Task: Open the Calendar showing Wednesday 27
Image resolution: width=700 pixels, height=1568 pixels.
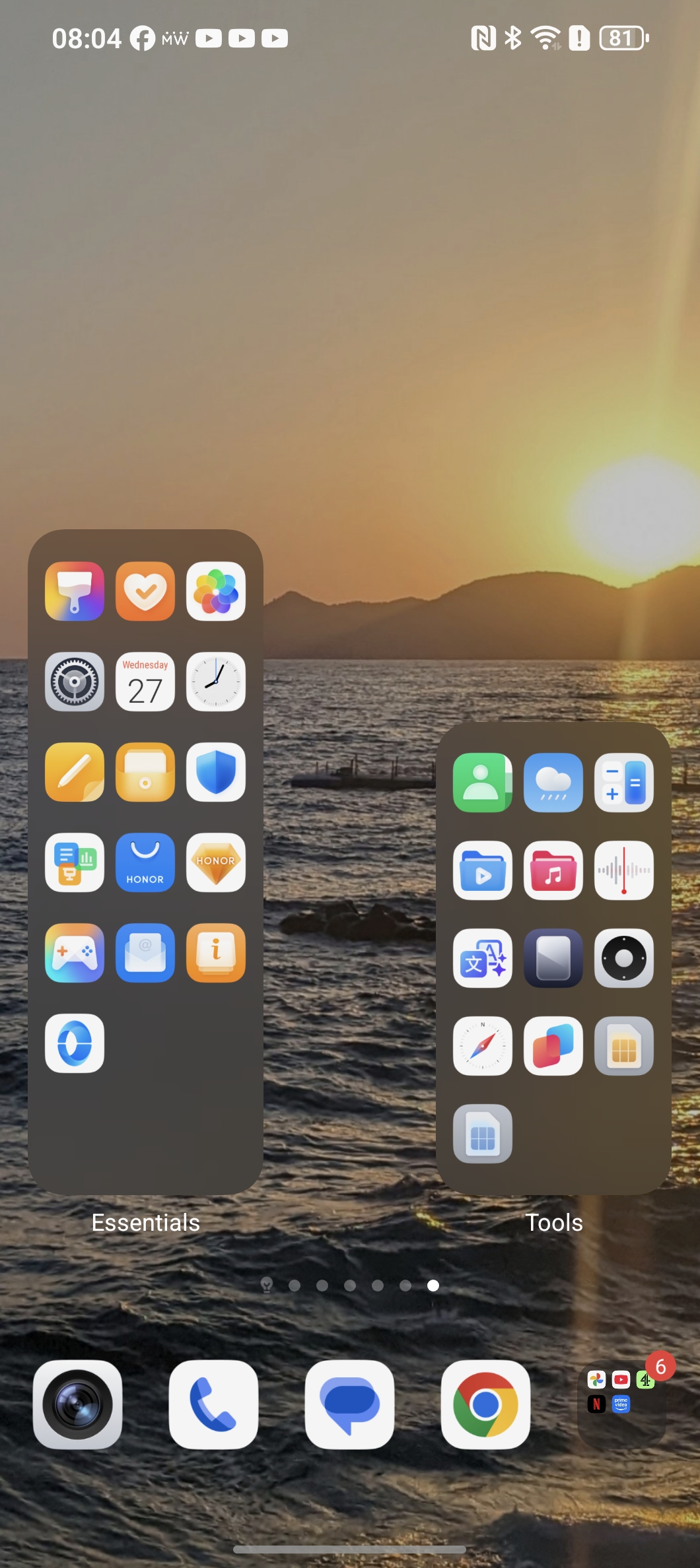Action: [145, 682]
